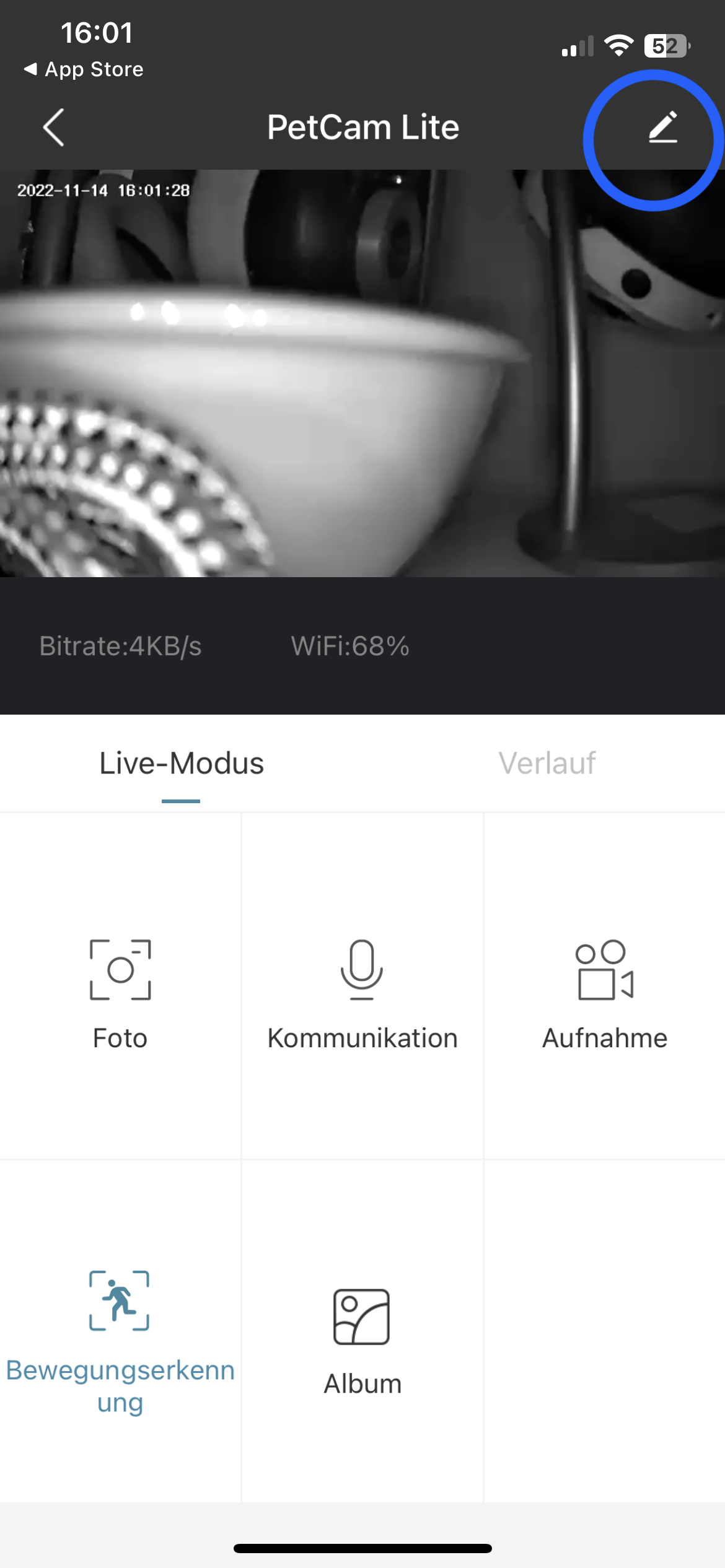Open the Album gallery

[x=362, y=1338]
